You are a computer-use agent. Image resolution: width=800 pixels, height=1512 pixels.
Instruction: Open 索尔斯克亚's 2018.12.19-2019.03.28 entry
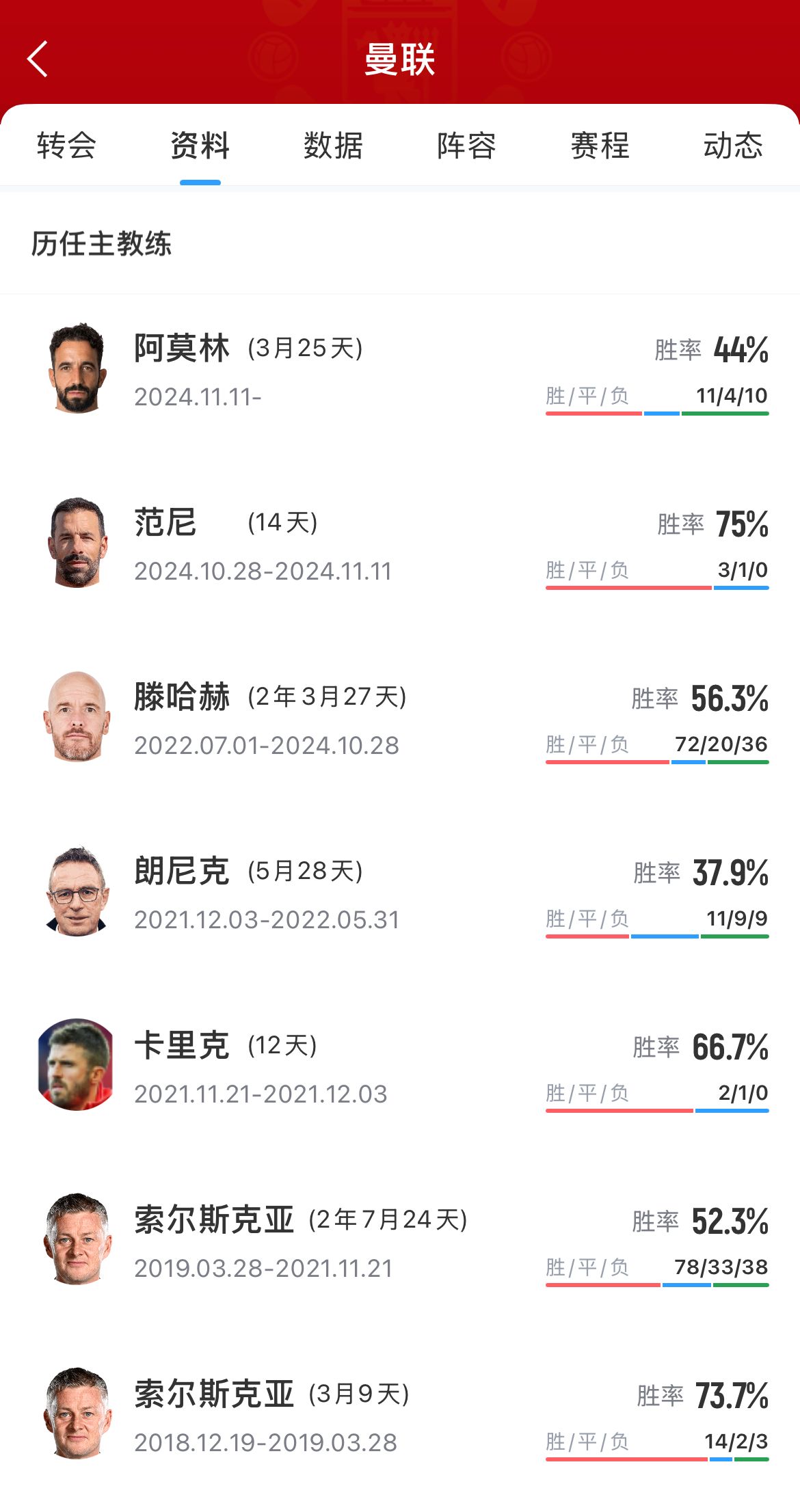pyautogui.click(x=400, y=1416)
